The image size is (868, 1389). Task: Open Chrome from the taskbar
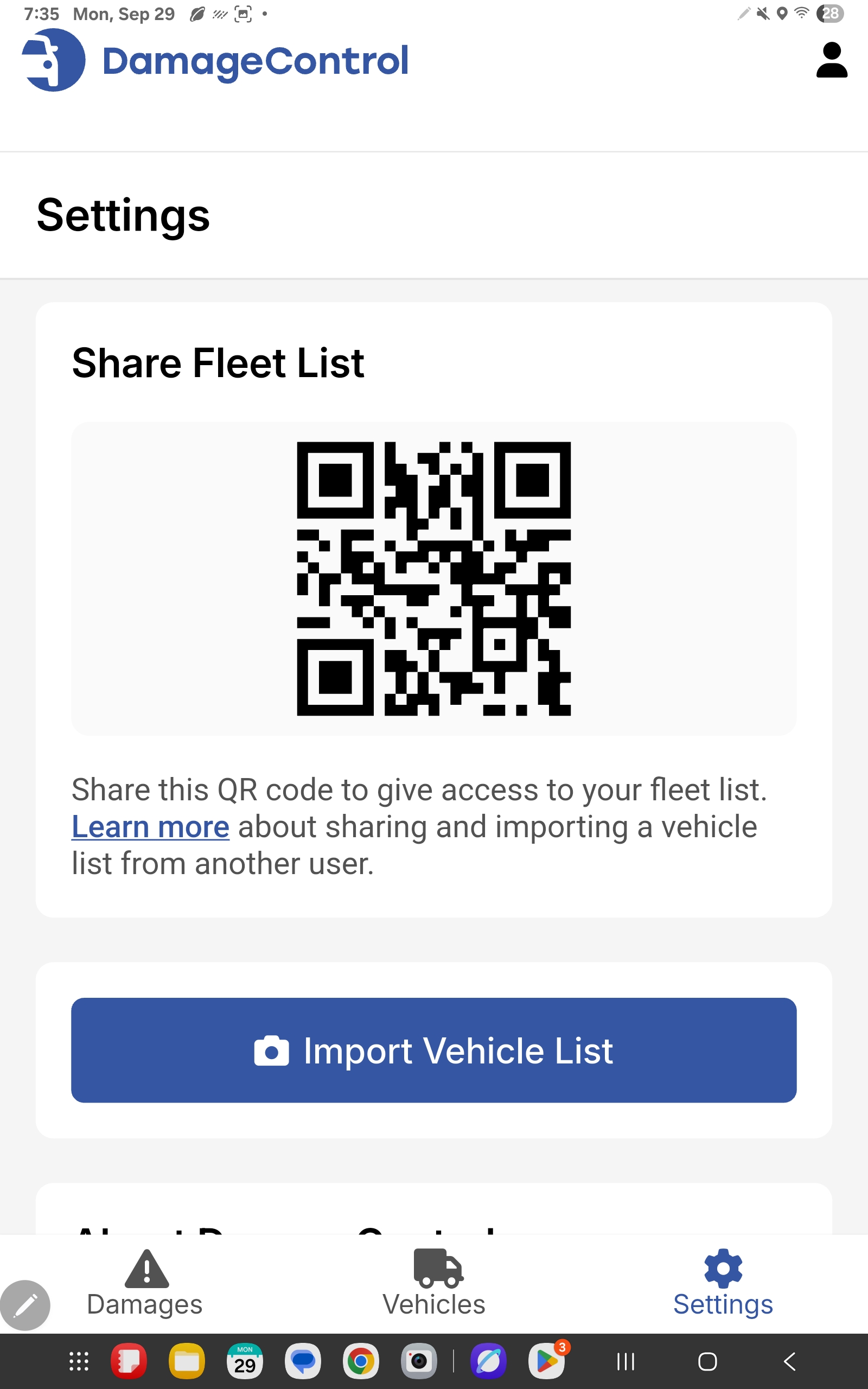[361, 1361]
